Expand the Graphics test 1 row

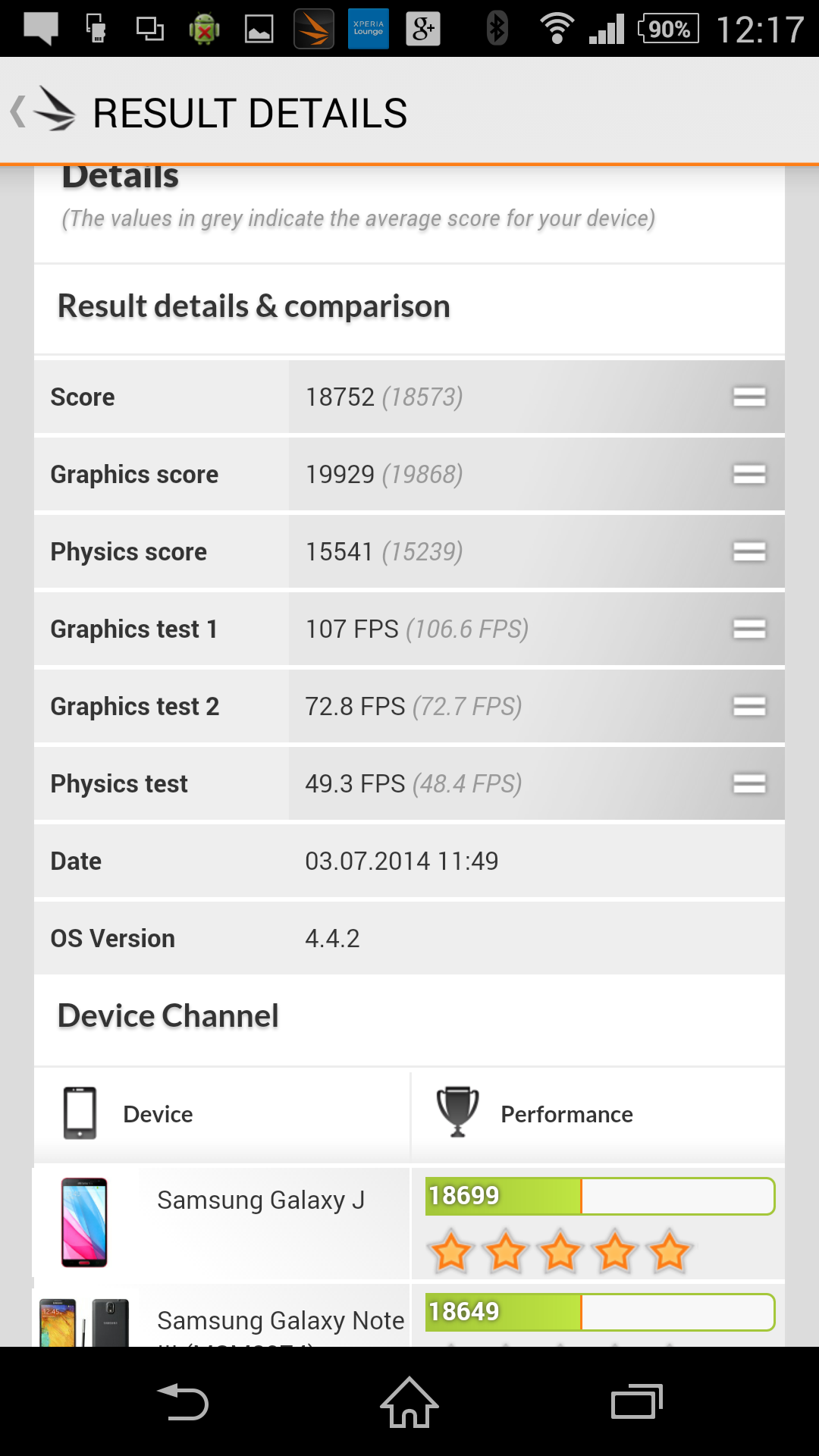click(x=748, y=629)
